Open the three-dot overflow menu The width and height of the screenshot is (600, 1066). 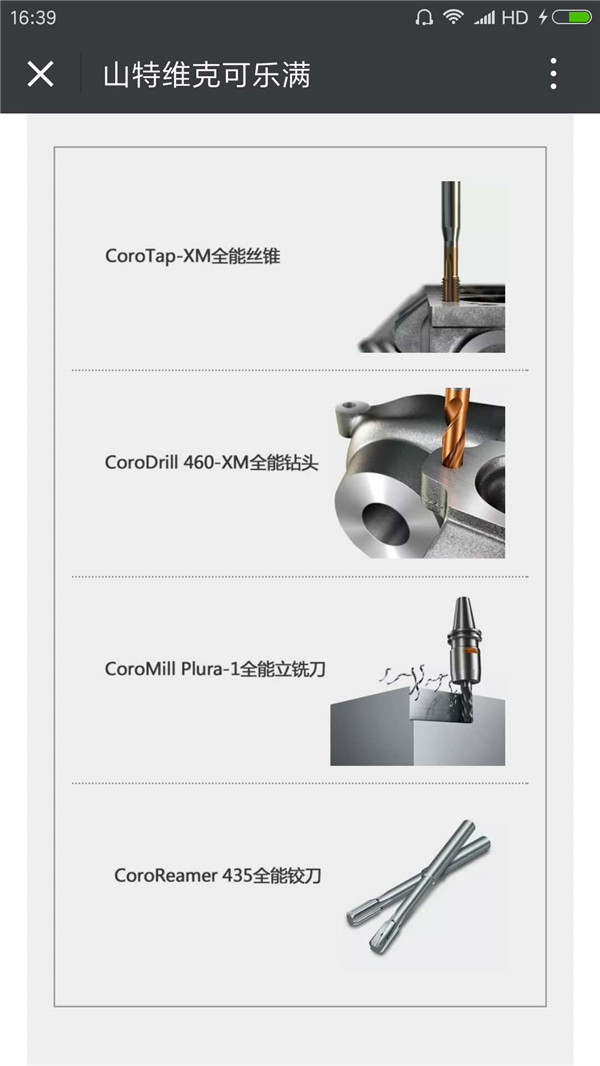(x=553, y=74)
